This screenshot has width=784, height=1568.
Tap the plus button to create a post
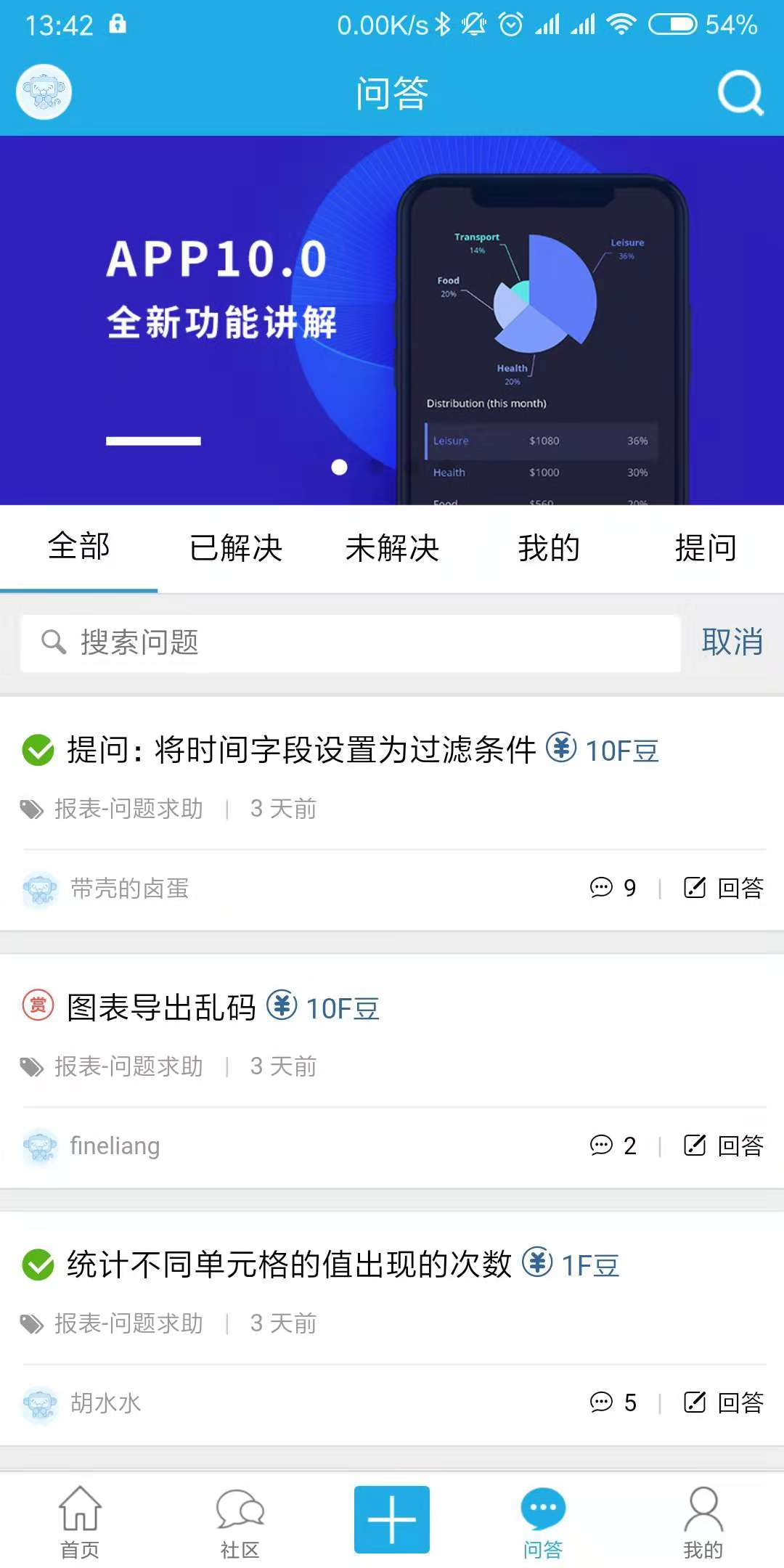[x=392, y=1519]
